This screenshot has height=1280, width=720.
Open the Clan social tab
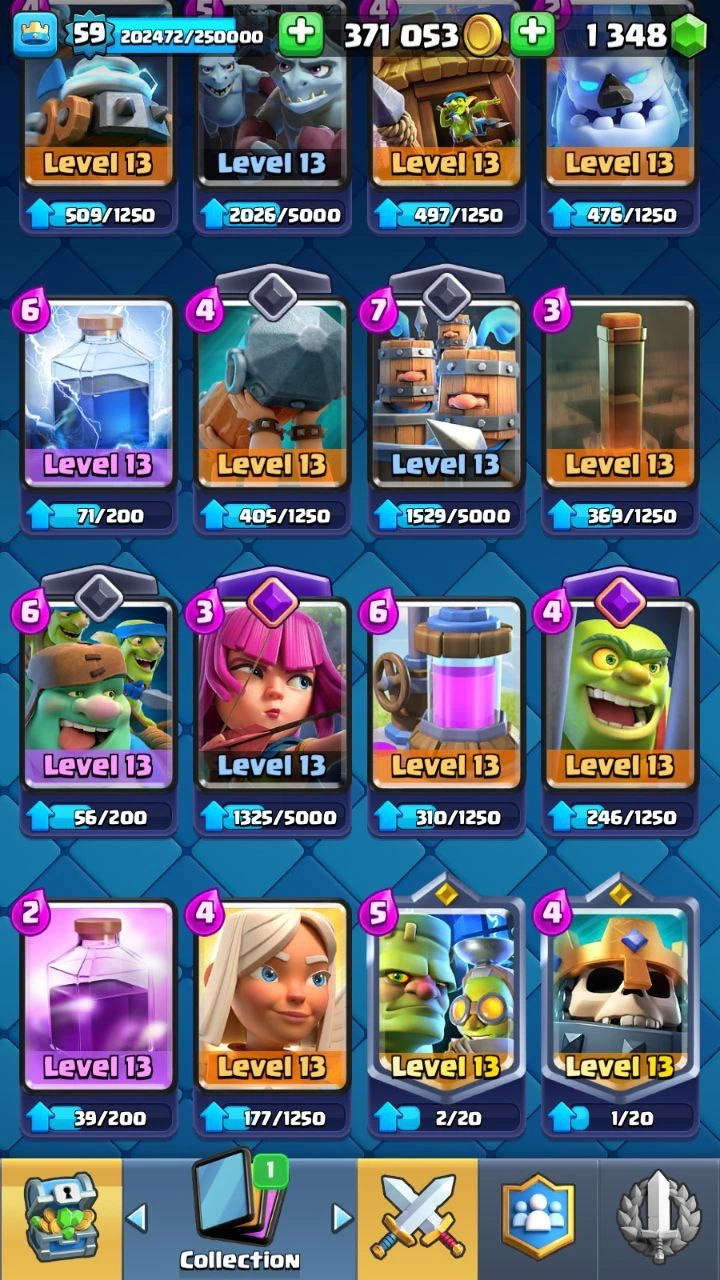[538, 1218]
